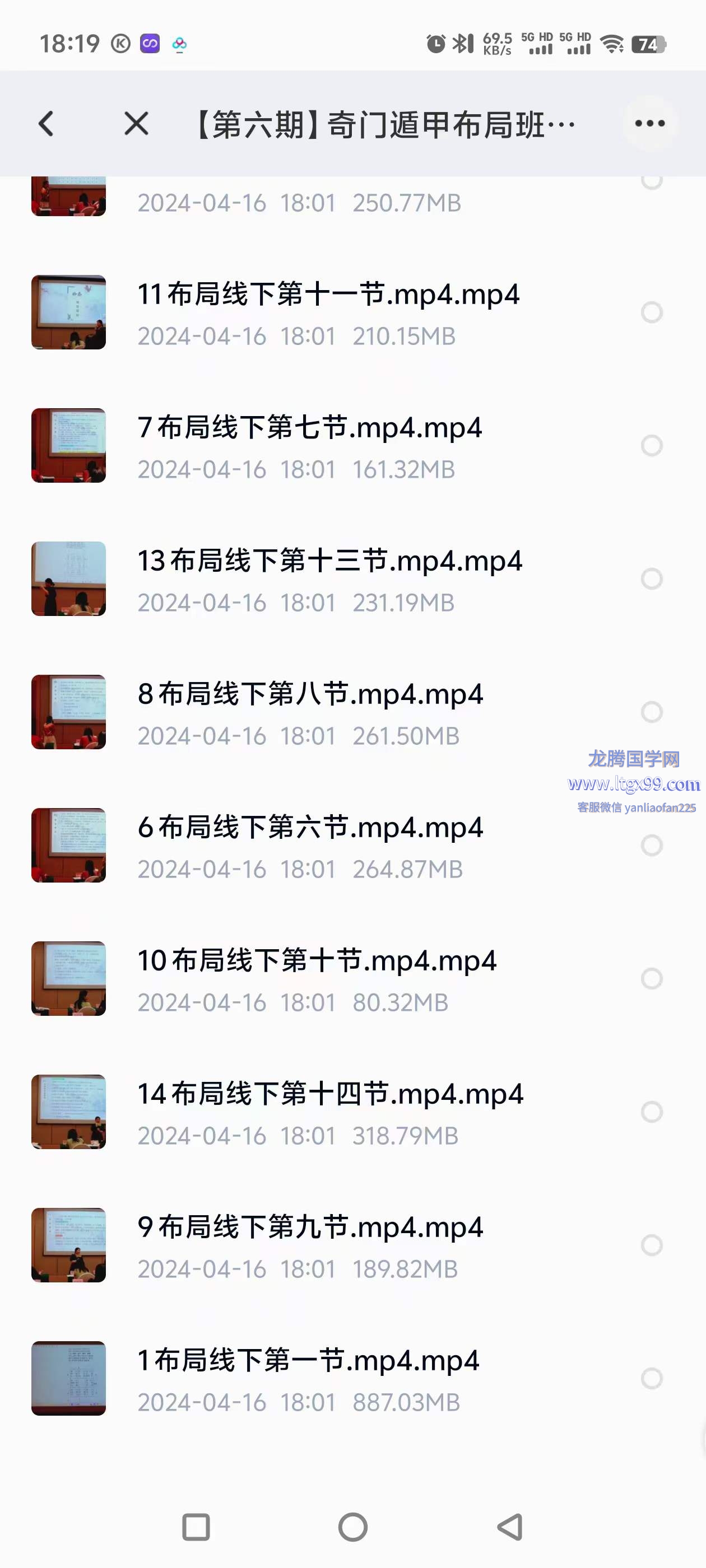The image size is (706, 1568).
Task: Open 13布局线下第十三节.mp4.mp4 video
Action: coord(329,561)
